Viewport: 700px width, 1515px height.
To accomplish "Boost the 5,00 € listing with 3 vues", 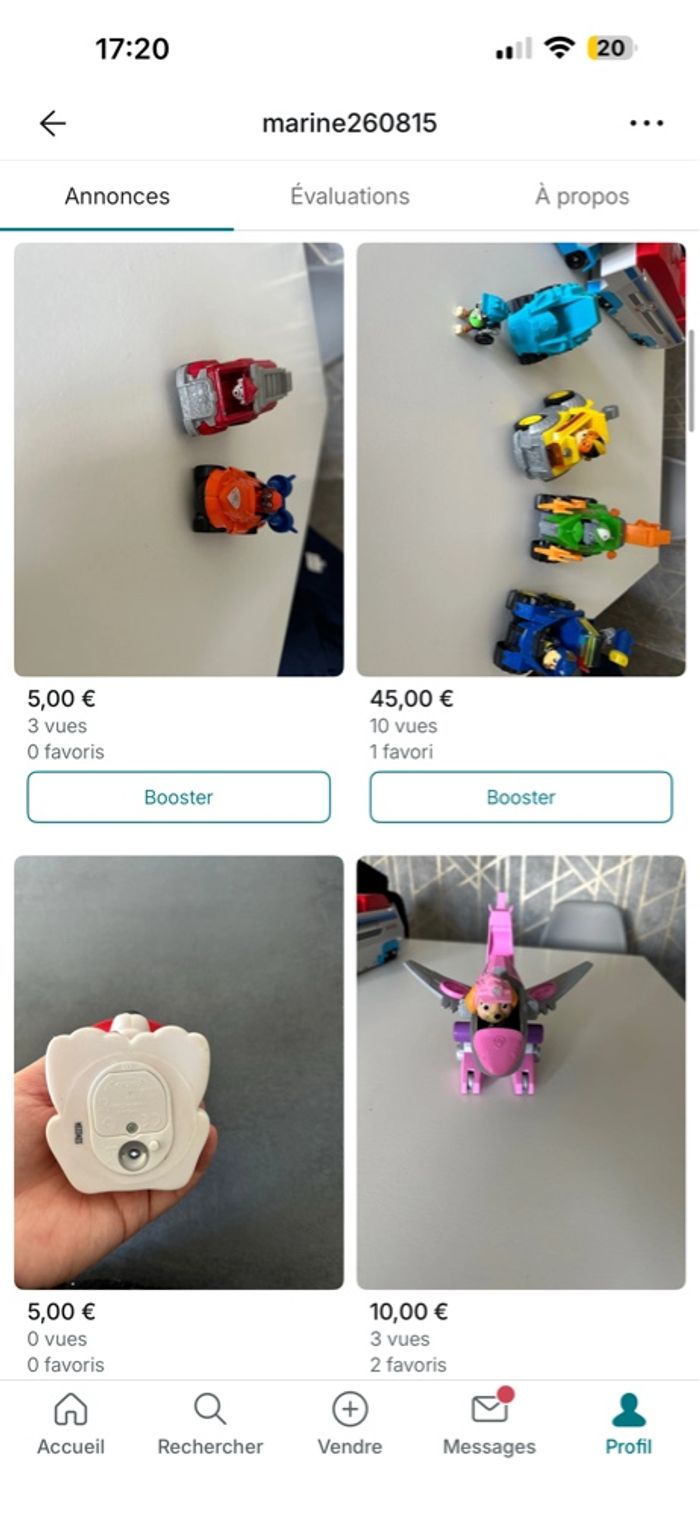I will point(179,797).
